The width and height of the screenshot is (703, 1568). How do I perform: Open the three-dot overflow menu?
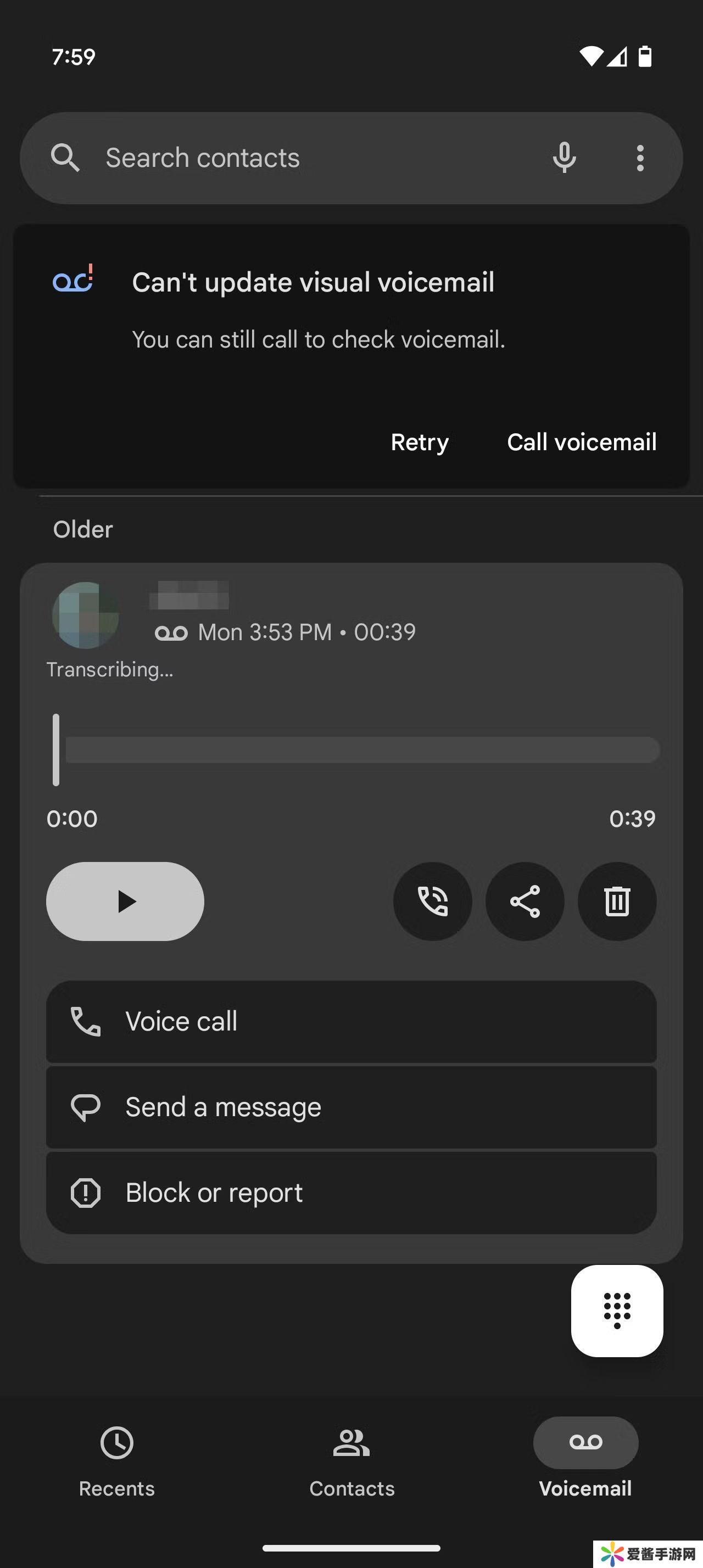640,158
